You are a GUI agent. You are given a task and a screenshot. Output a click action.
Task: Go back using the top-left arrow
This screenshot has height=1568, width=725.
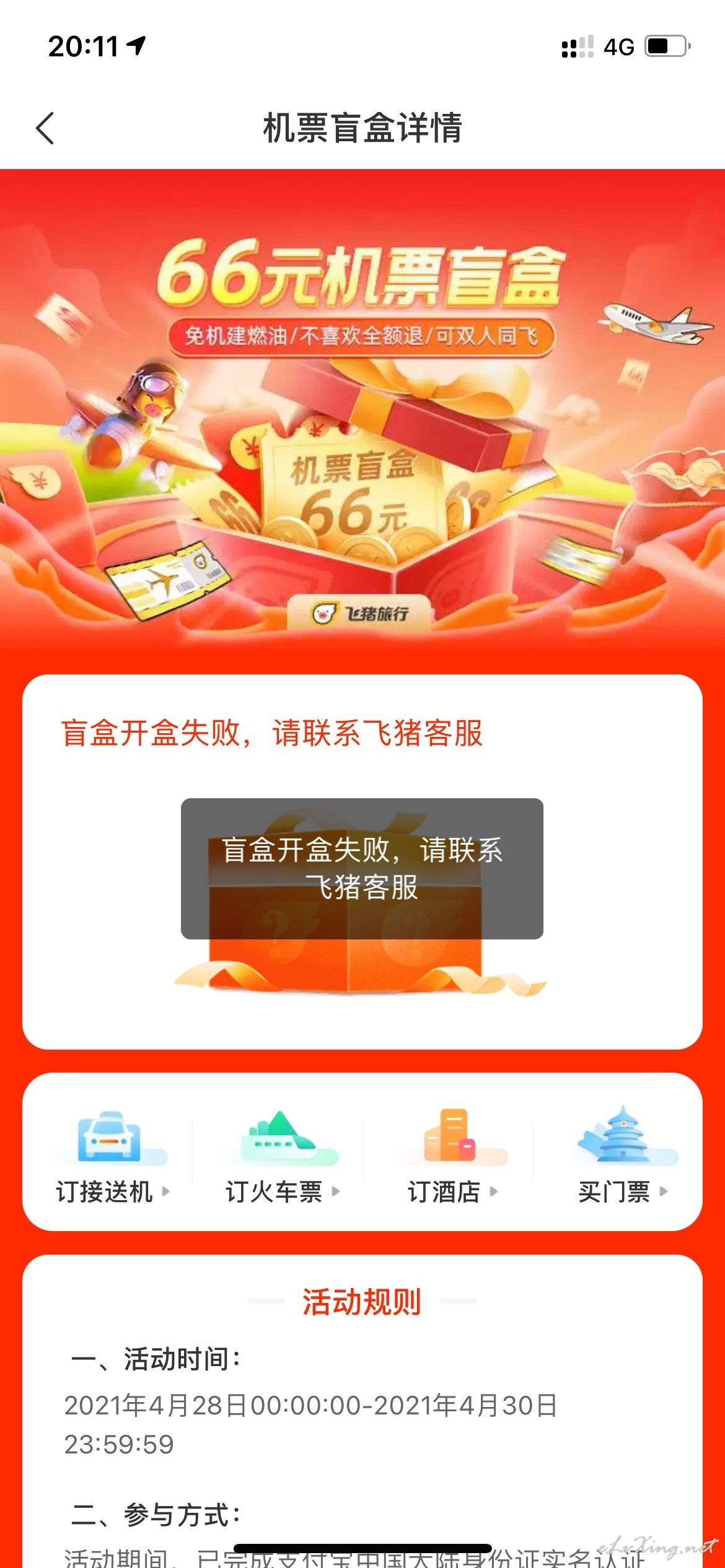pyautogui.click(x=45, y=128)
